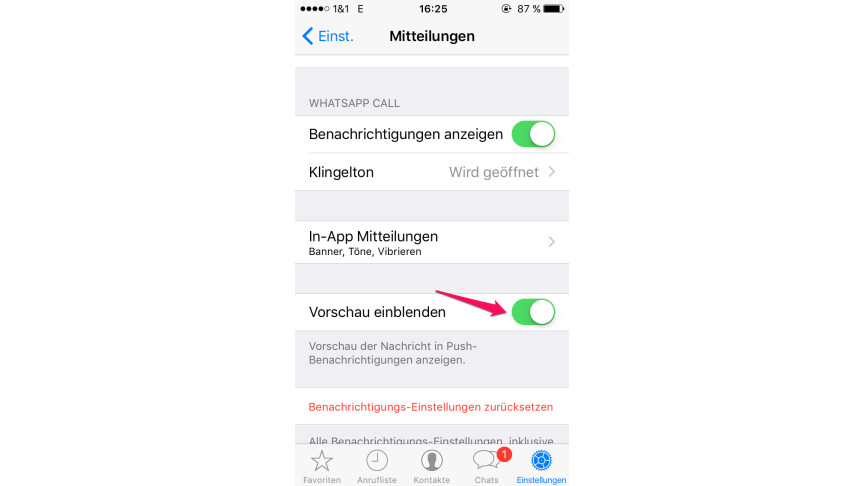Switch to the Favoriten tab
The height and width of the screenshot is (486, 864).
(x=322, y=466)
